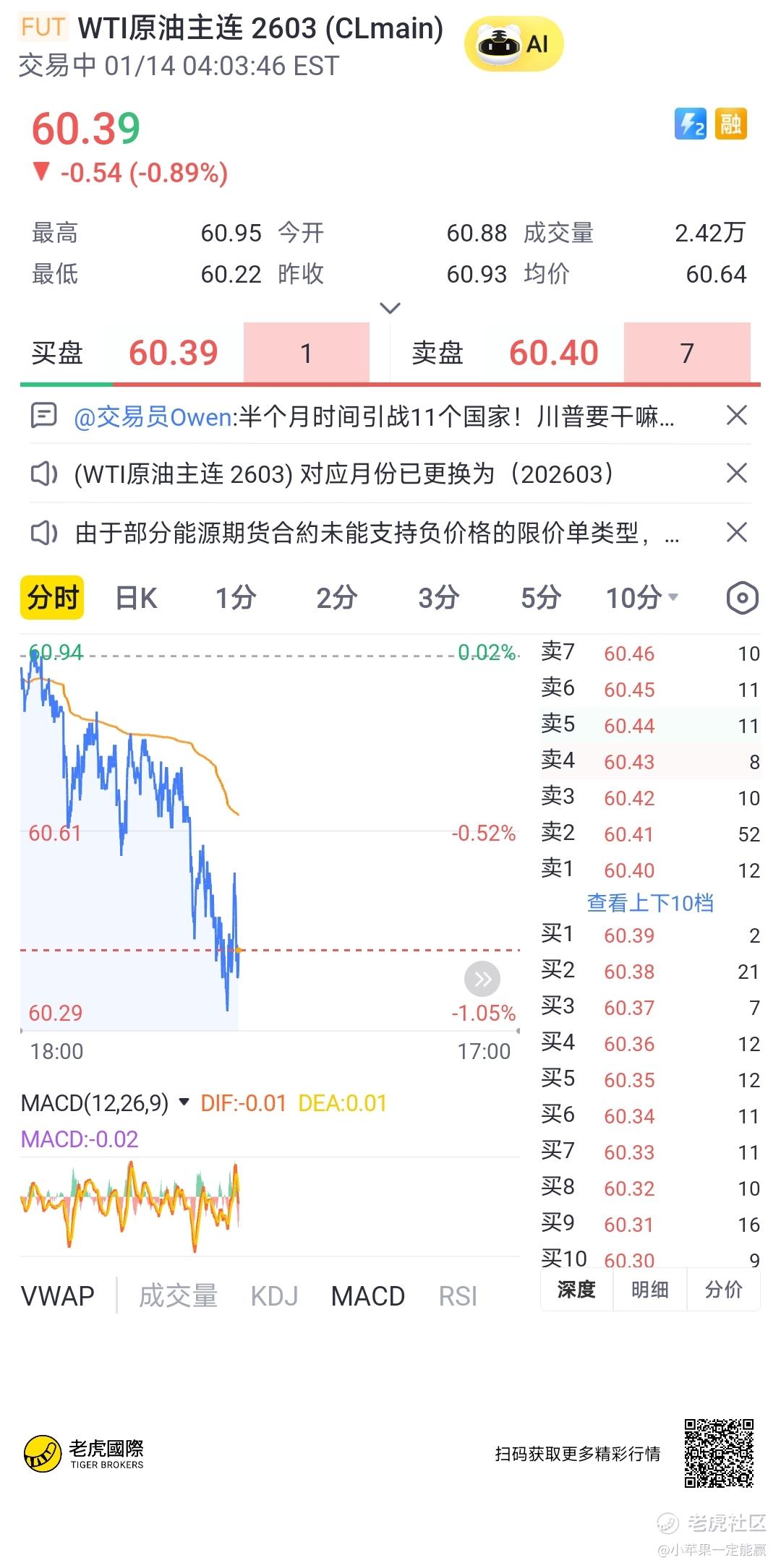The image size is (781, 1568).
Task: Open MACD(12,26,9) parameter dropdown
Action: click(x=184, y=1102)
